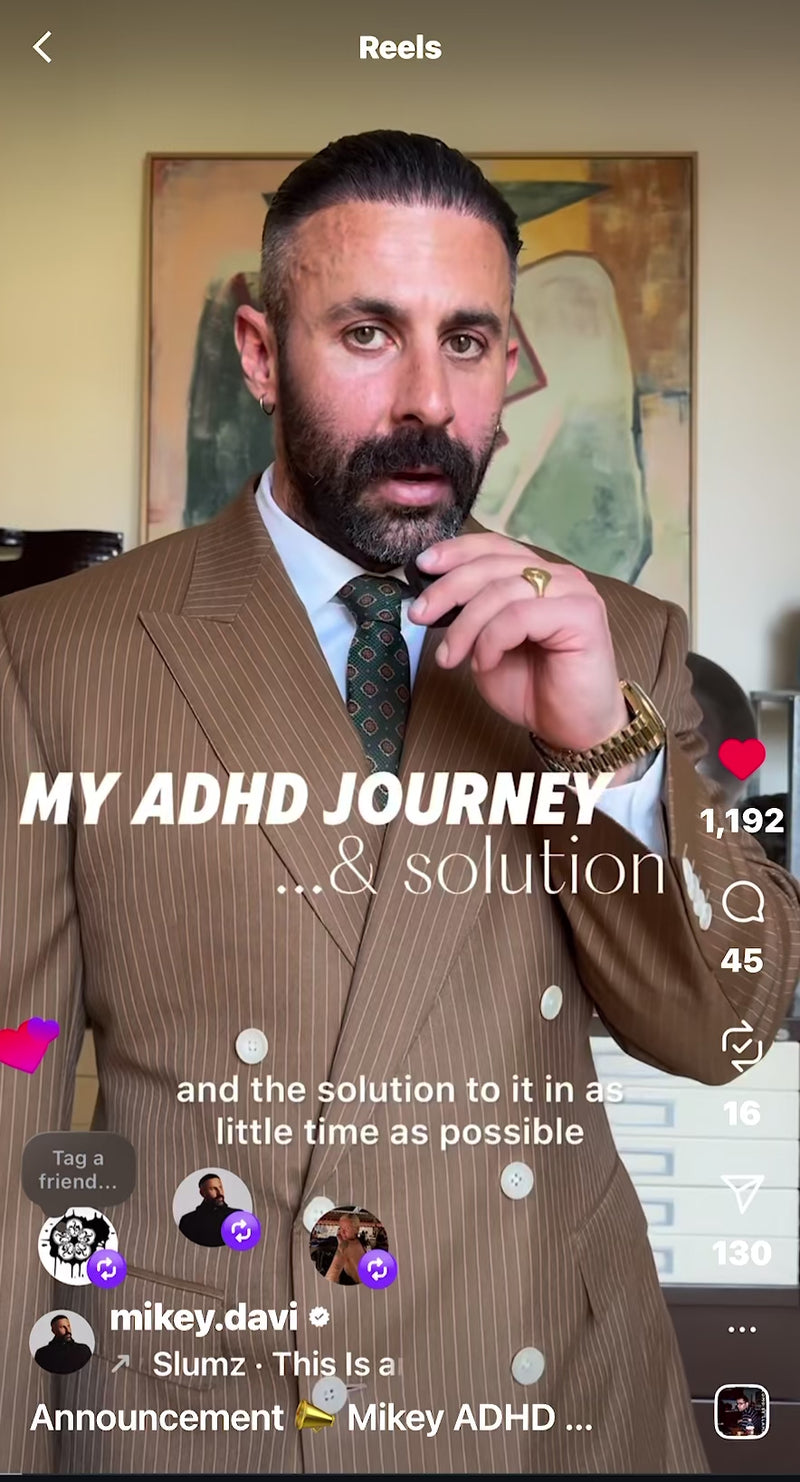Share the reel via the paper plane icon

click(742, 1194)
